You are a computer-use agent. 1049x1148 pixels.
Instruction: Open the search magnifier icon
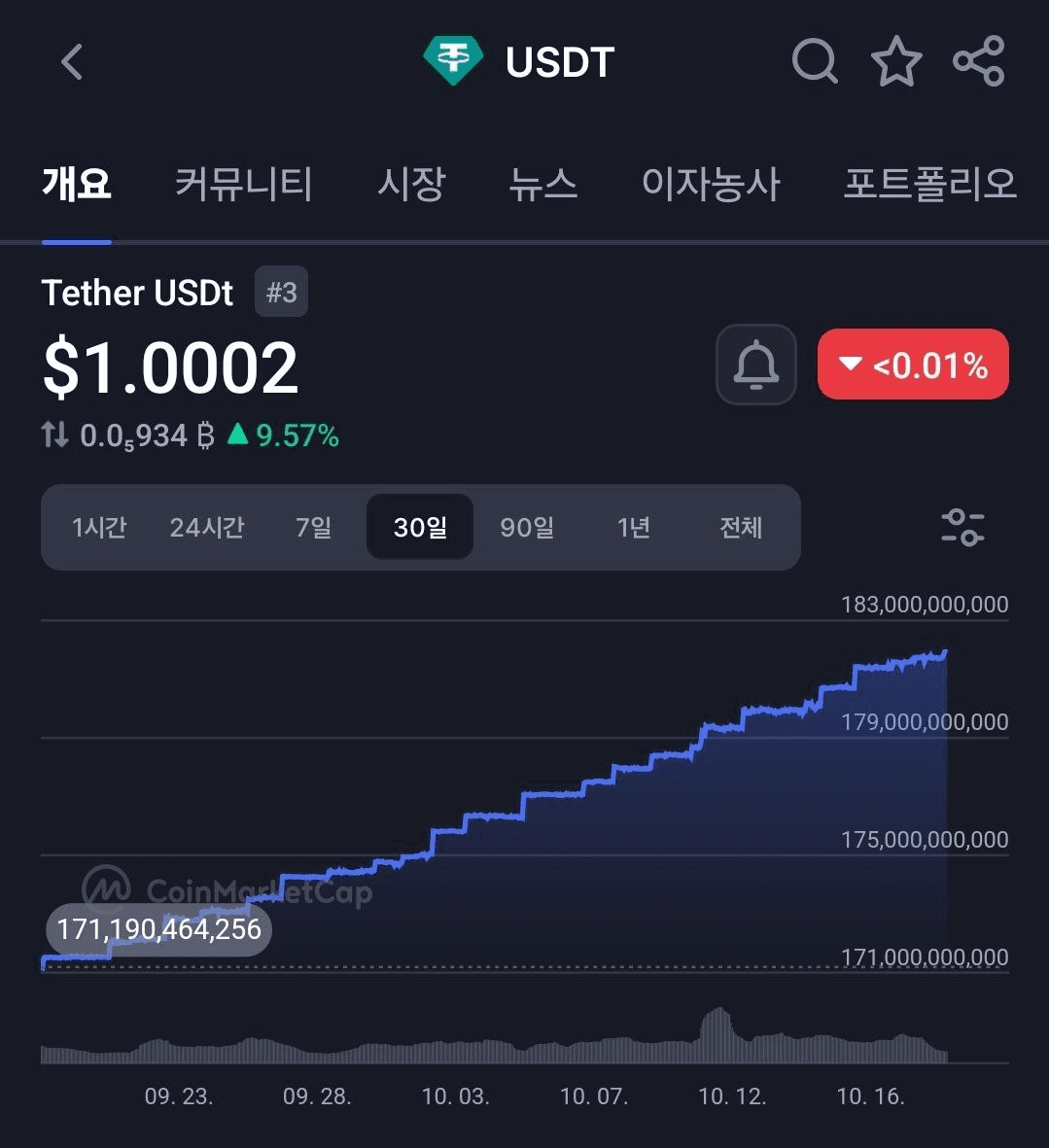point(815,62)
